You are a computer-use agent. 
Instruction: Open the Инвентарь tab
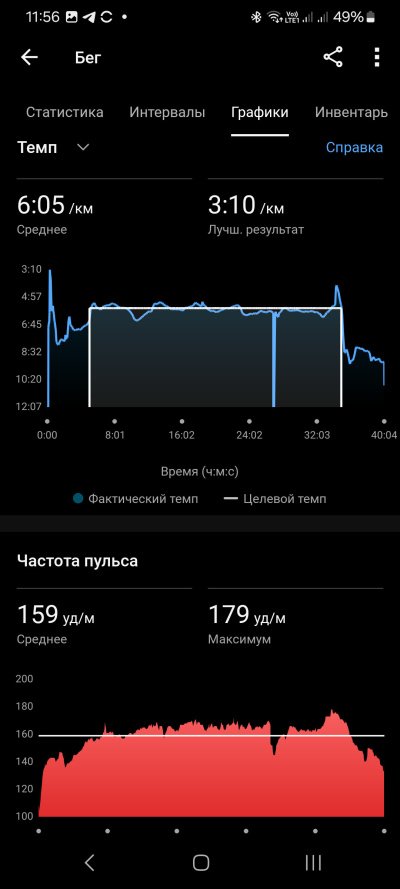(x=351, y=112)
